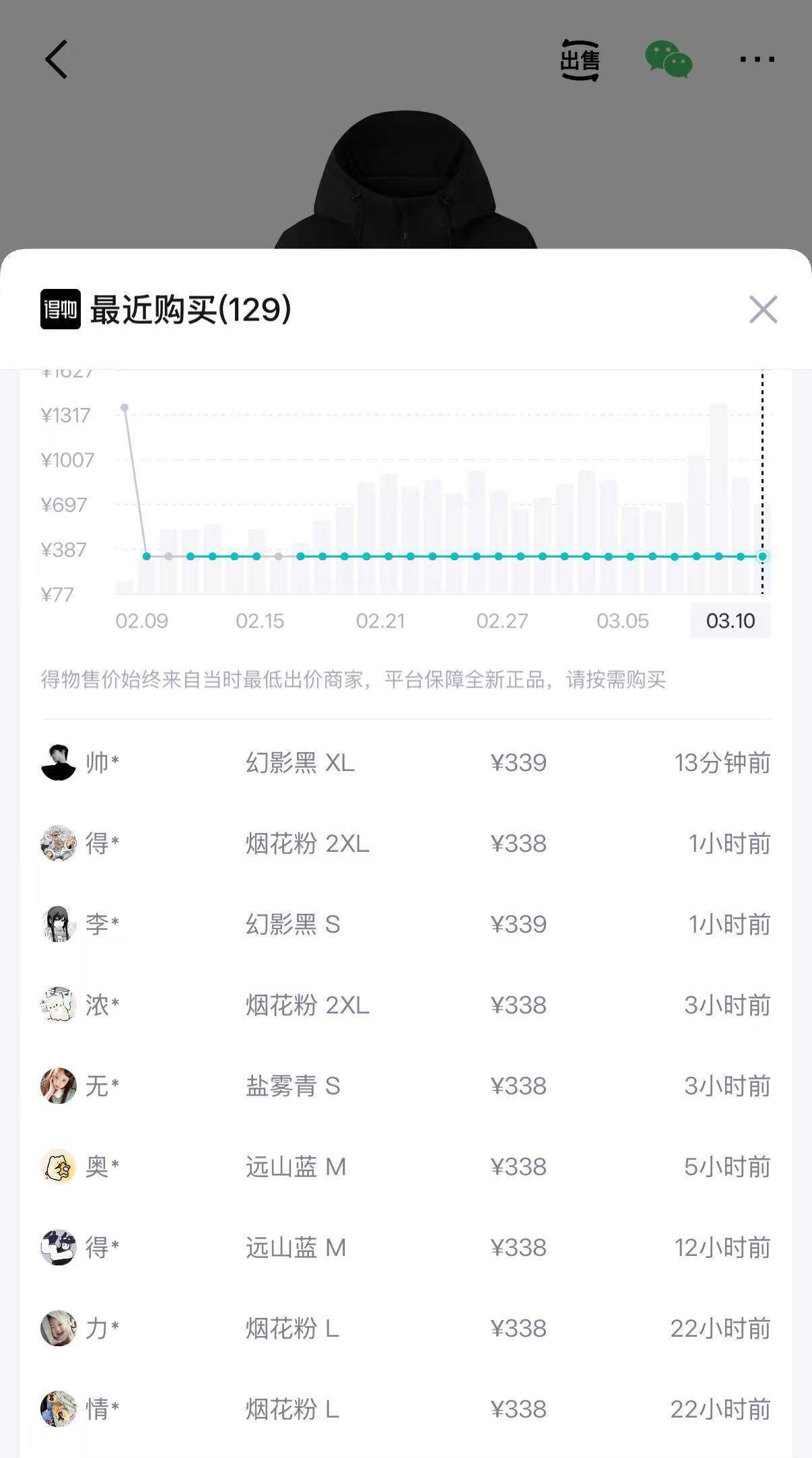The height and width of the screenshot is (1458, 812).
Task: Select the 03.10 point on price chart
Action: pyautogui.click(x=762, y=556)
